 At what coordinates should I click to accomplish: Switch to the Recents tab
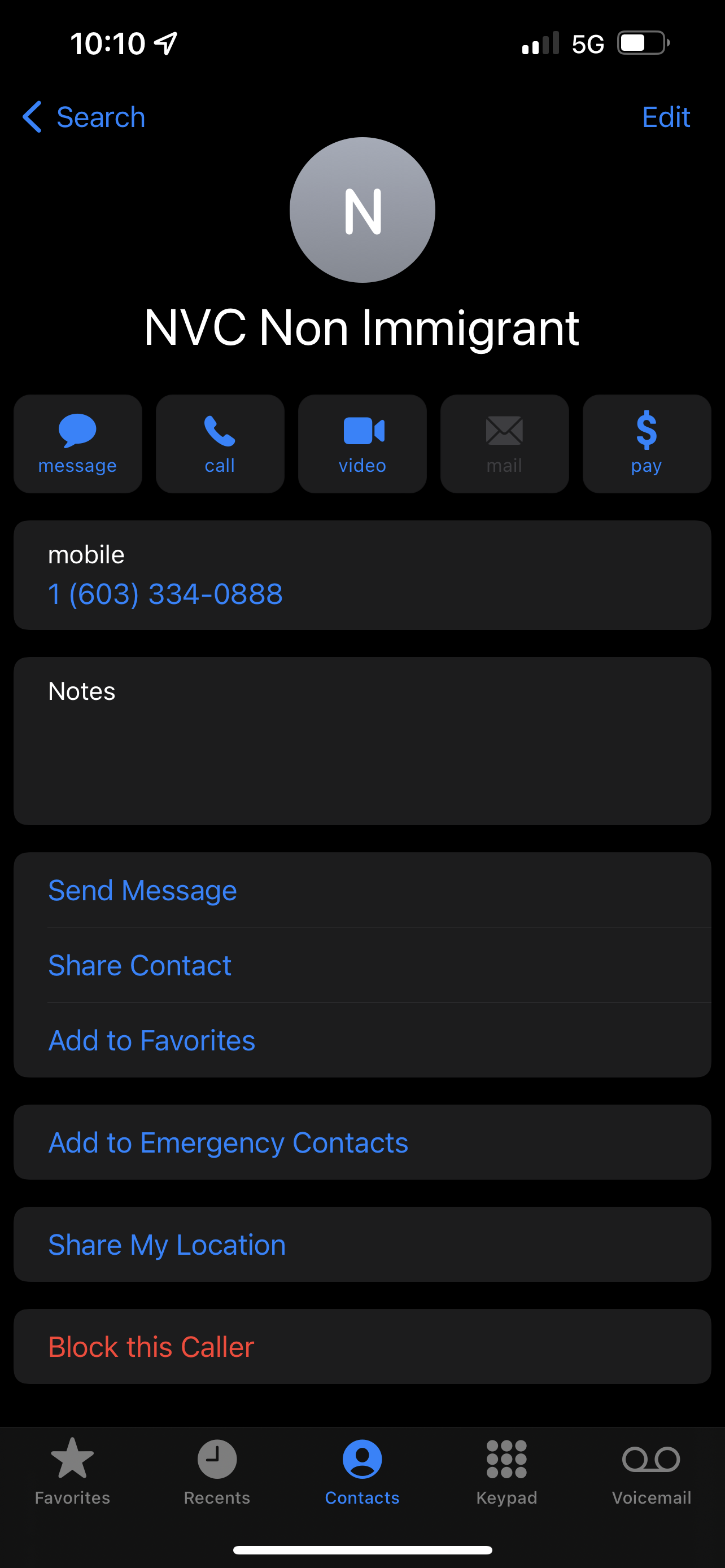(x=217, y=1472)
